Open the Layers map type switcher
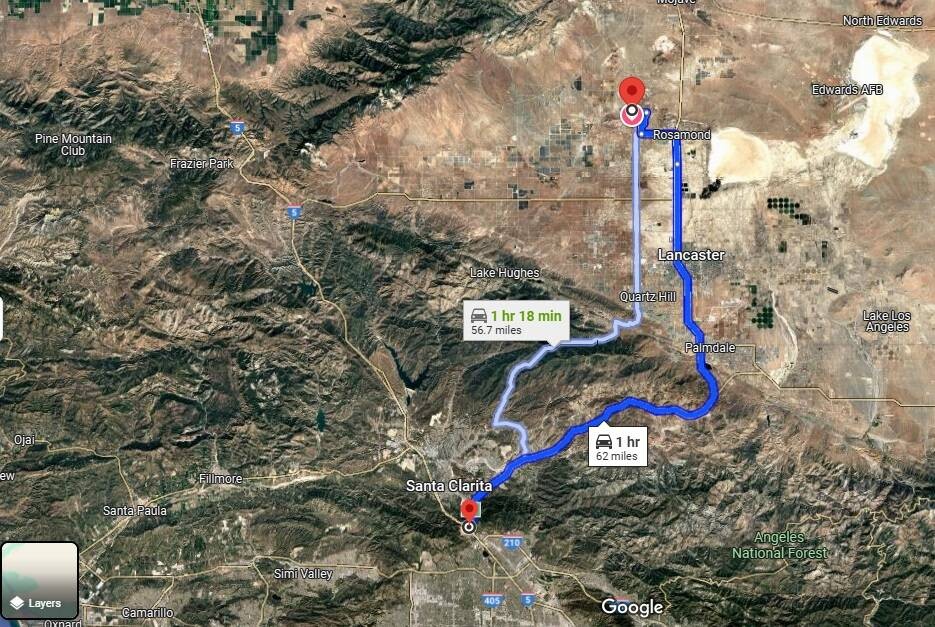 coord(40,579)
